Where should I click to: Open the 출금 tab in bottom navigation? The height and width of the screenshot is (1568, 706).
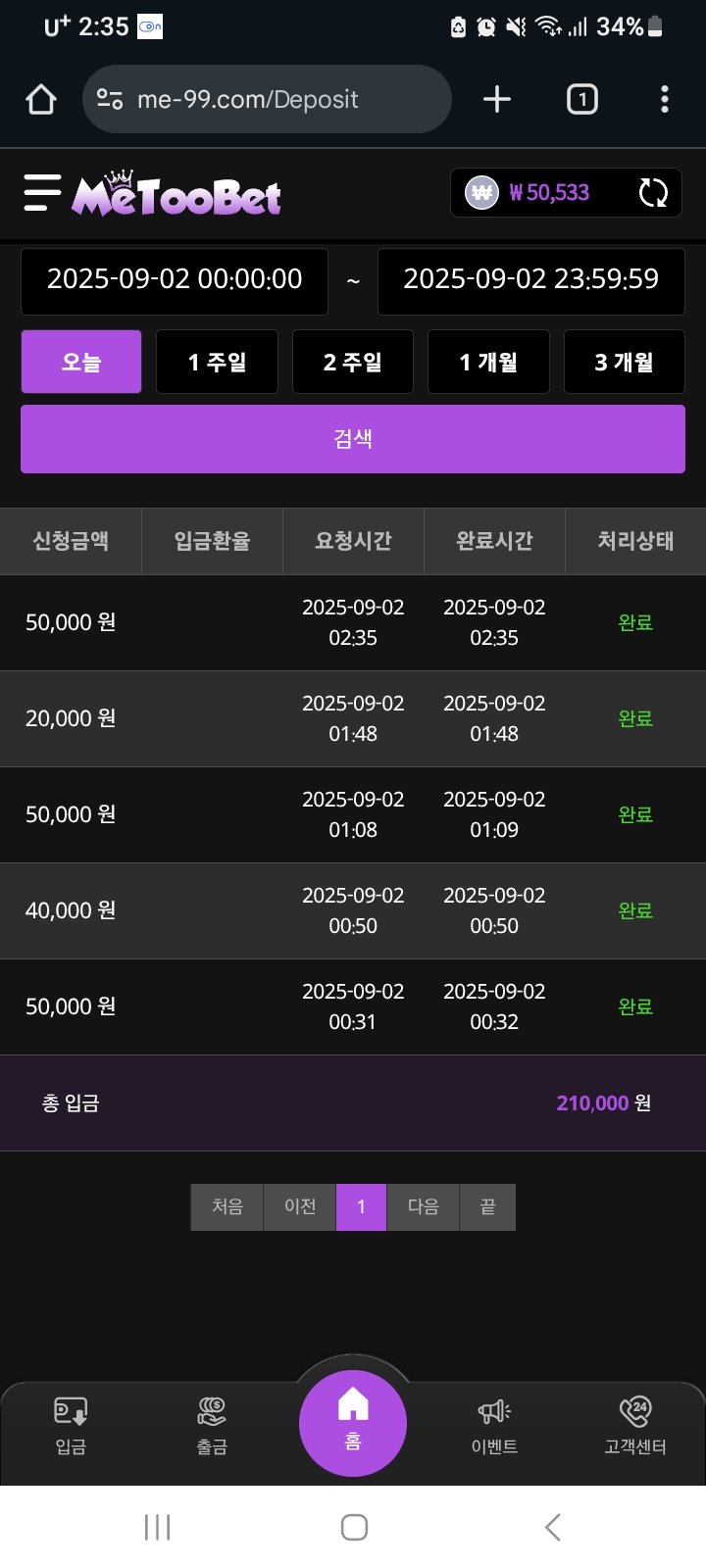(212, 1426)
